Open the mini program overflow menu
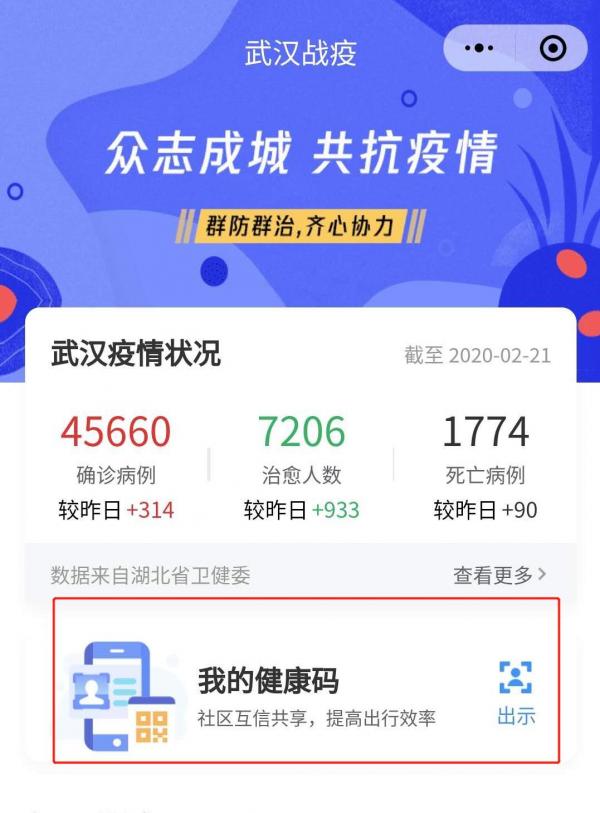This screenshot has width=600, height=813. point(479,48)
